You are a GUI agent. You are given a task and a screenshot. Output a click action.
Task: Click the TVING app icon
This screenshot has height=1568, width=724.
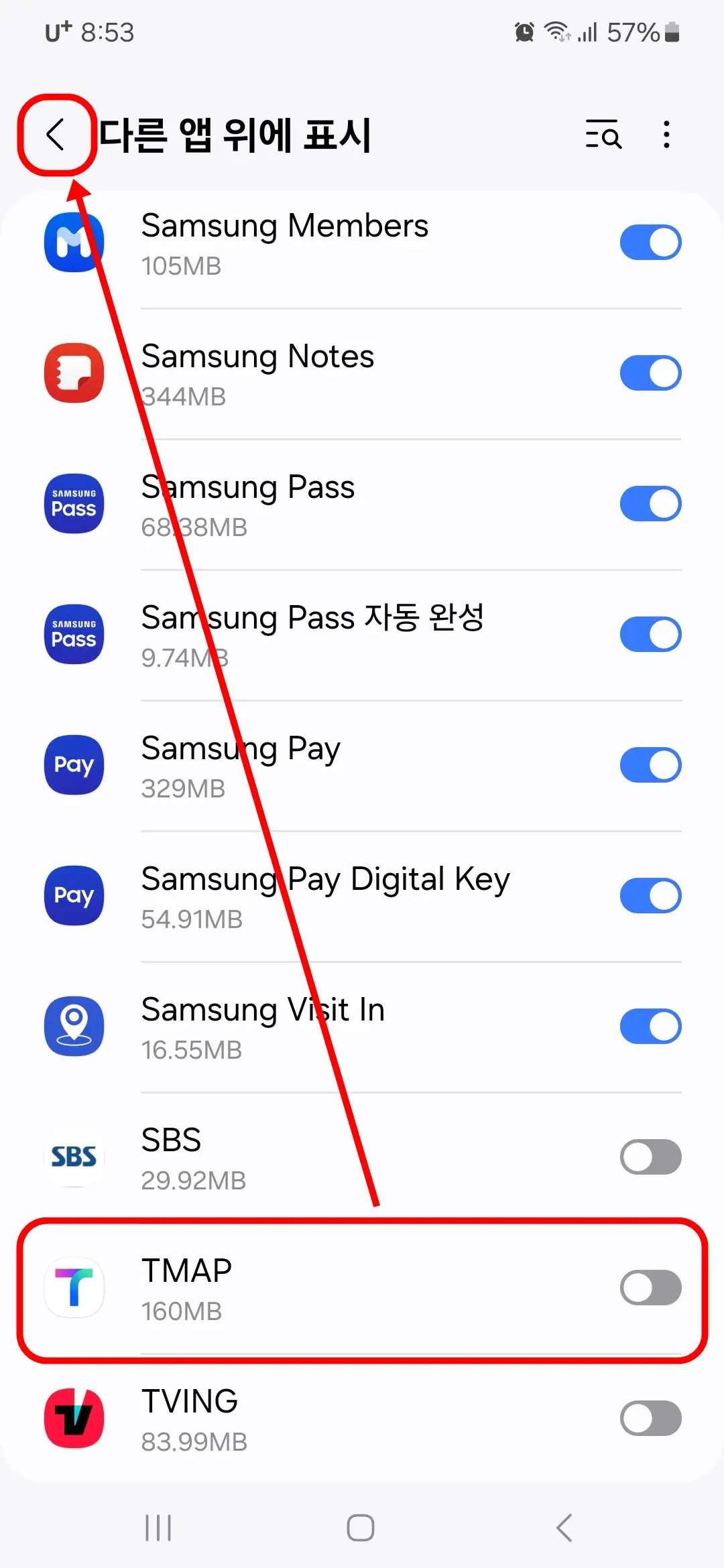point(74,1418)
